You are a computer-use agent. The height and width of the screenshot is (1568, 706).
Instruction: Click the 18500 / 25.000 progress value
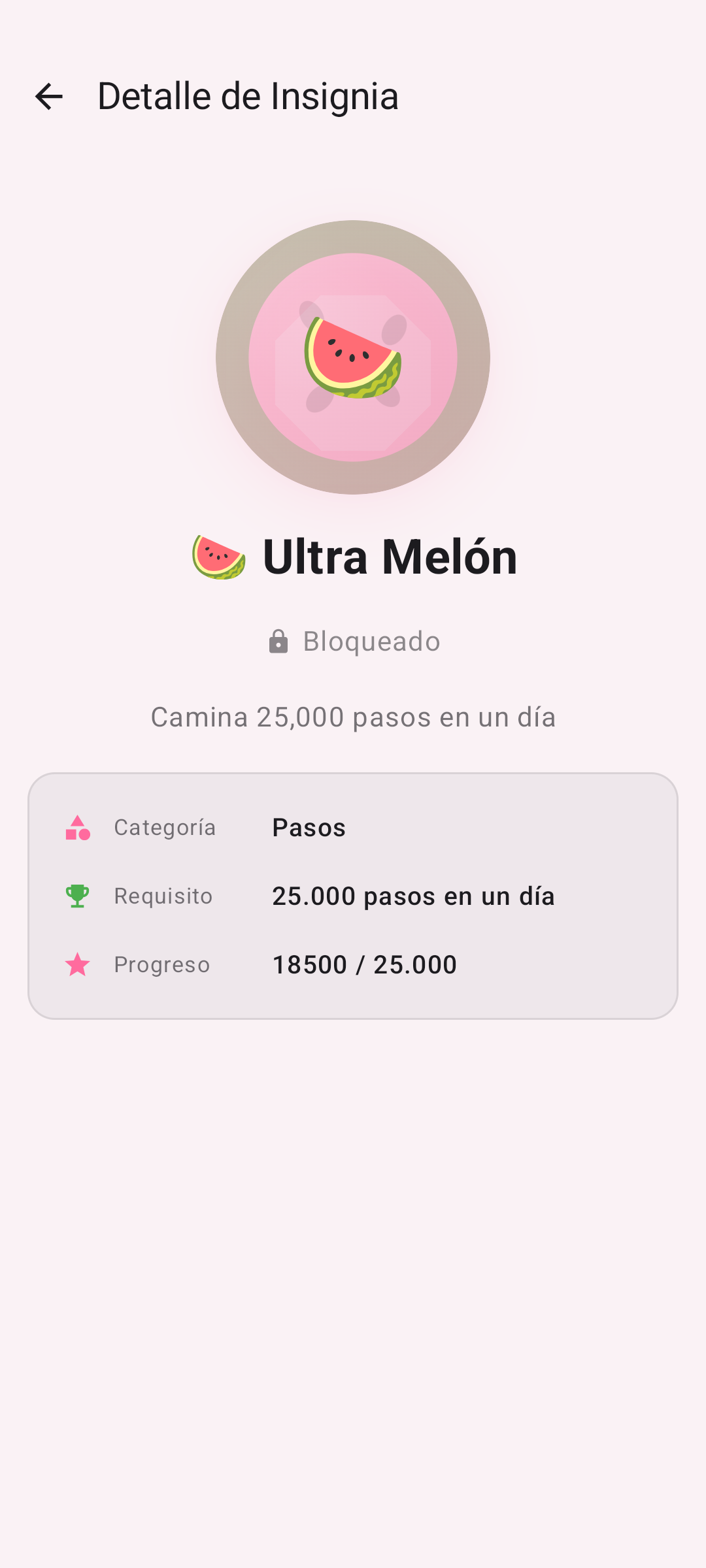(364, 964)
